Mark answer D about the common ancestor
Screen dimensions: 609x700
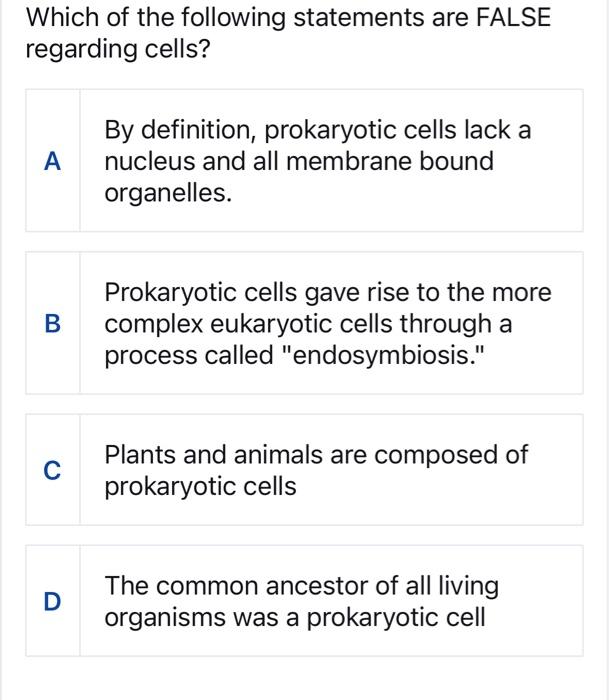(304, 601)
